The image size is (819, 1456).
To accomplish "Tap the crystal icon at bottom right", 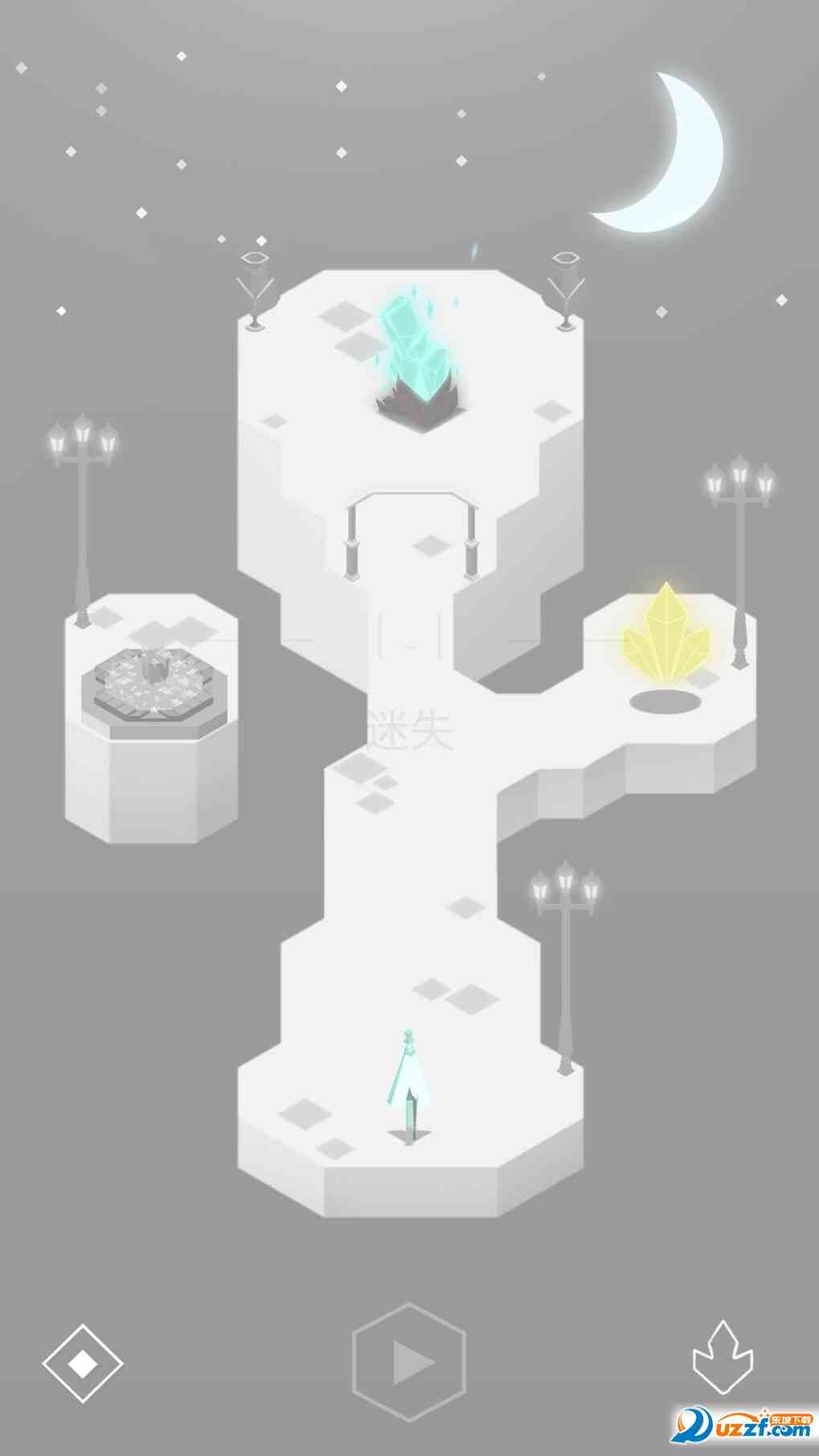I will point(723,1359).
